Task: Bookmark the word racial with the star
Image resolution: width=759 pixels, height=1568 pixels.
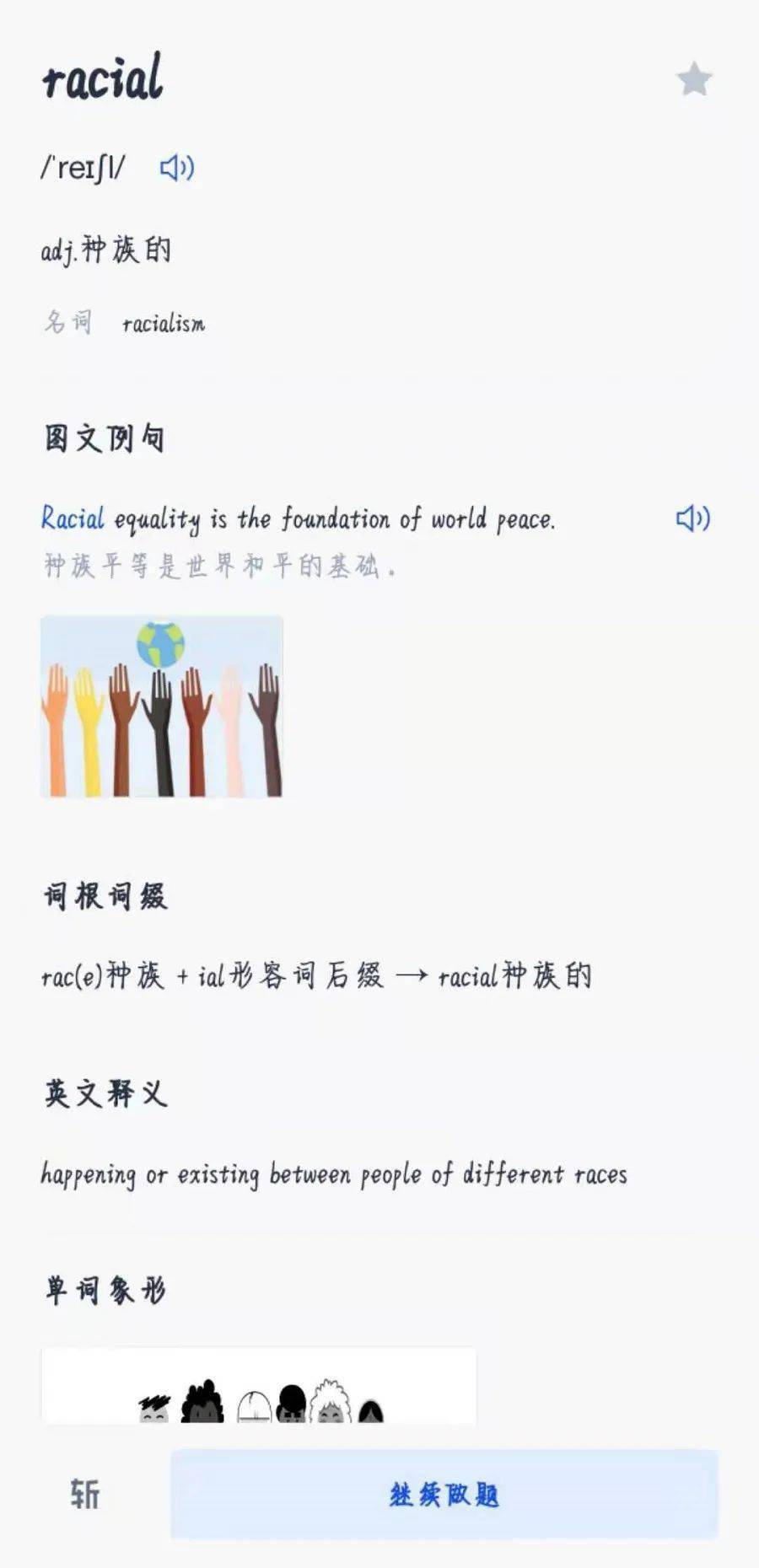Action: (694, 80)
